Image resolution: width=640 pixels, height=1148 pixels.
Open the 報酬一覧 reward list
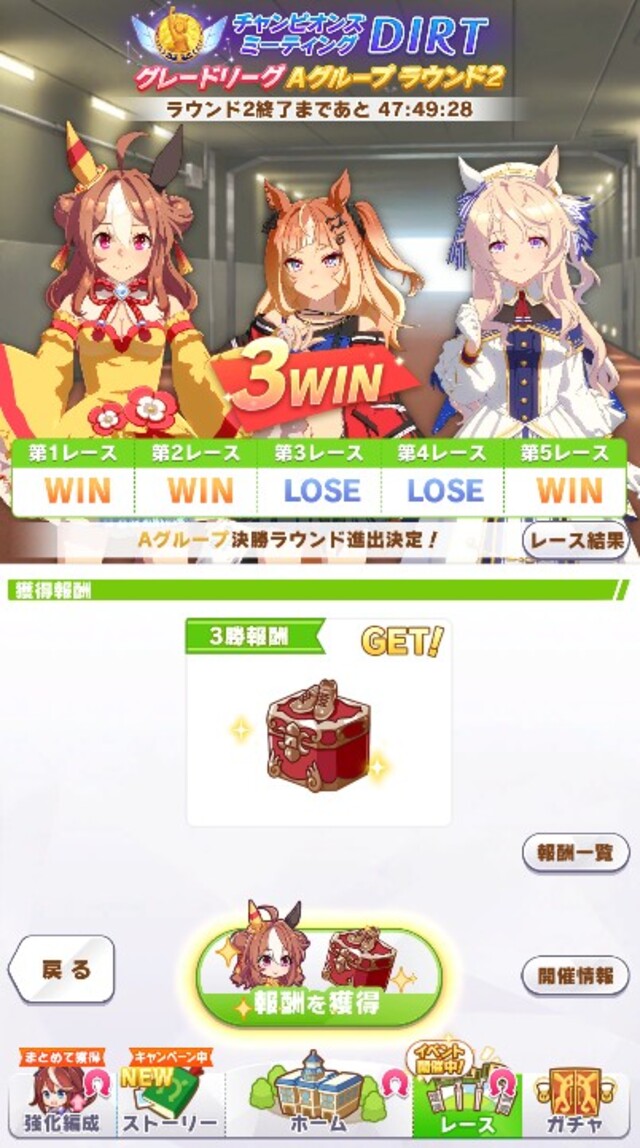[x=575, y=854]
